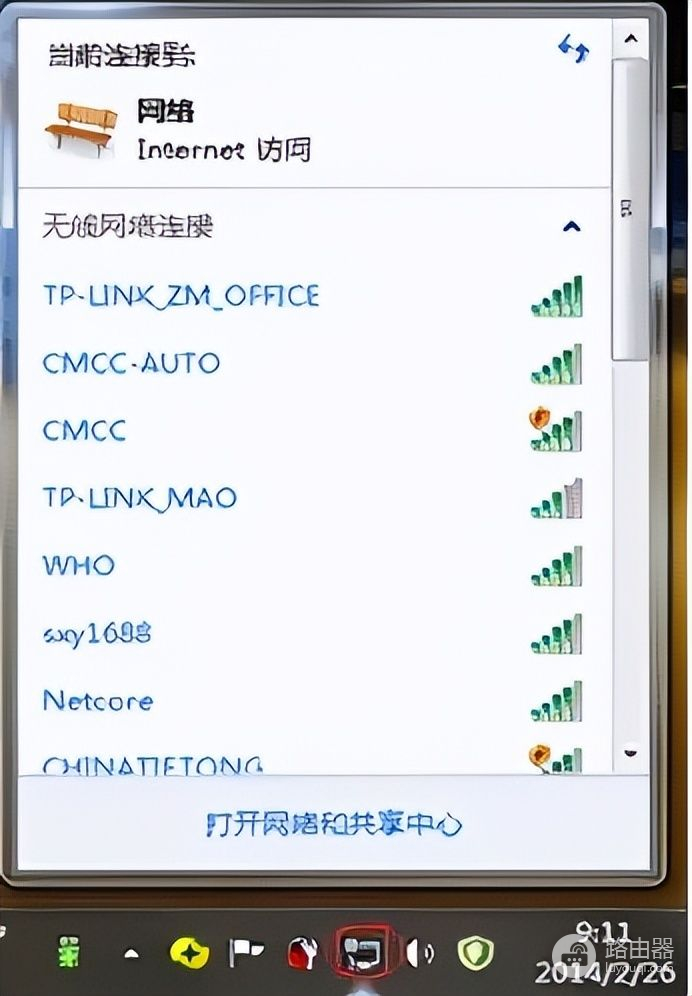Viewport: 692px width, 996px height.
Task: Click the scrollbar up arrow
Action: point(630,40)
